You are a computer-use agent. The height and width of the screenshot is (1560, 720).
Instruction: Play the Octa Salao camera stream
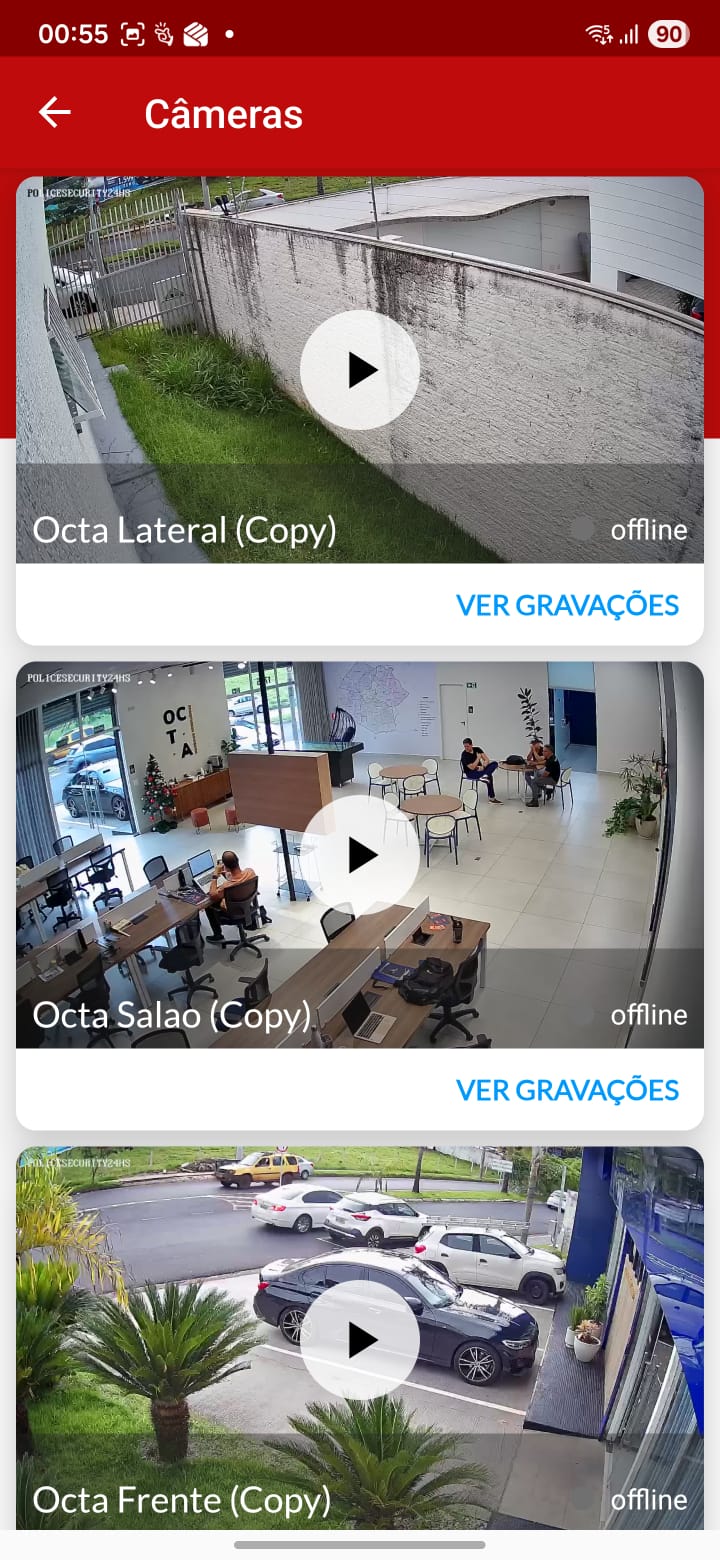359,853
